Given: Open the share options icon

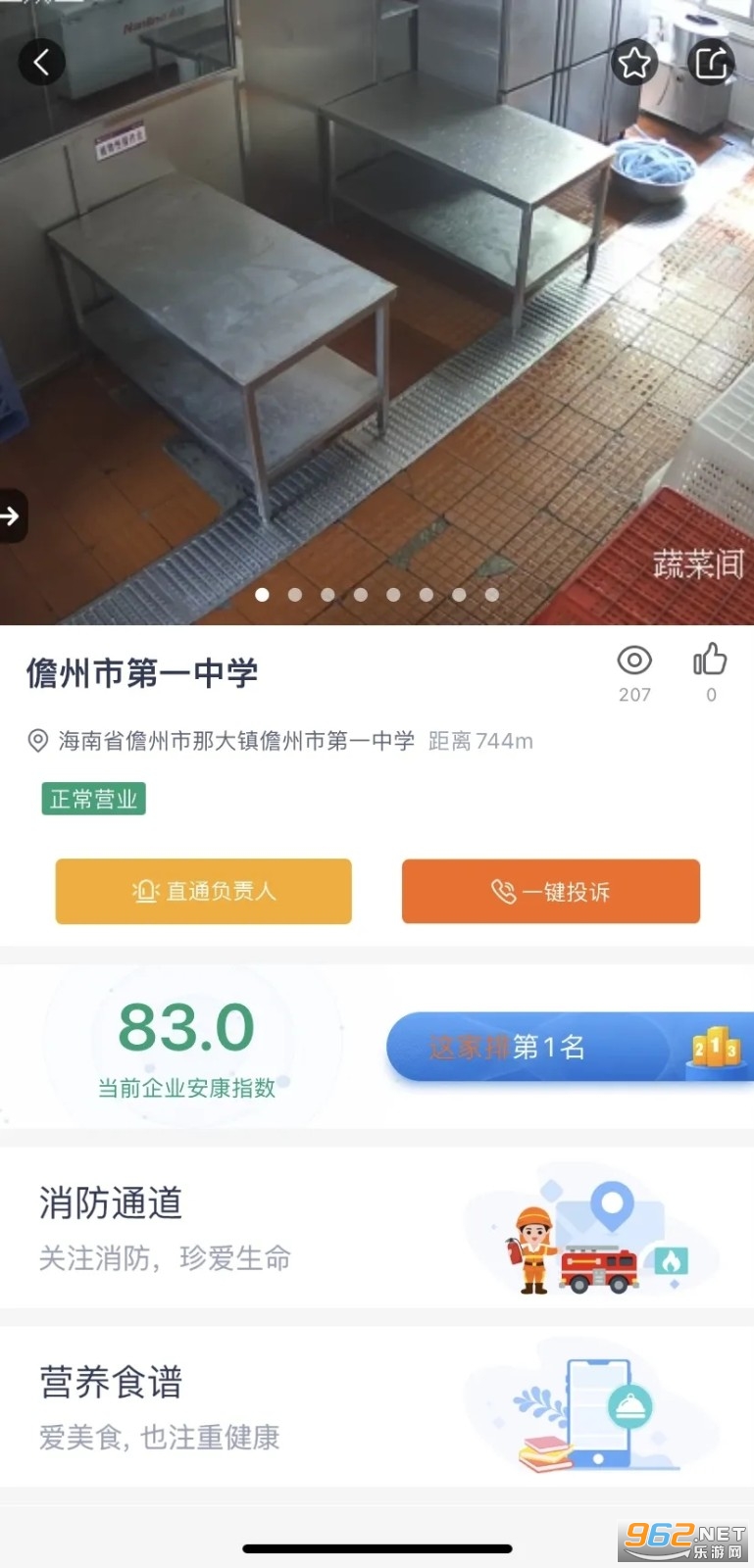Looking at the screenshot, I should (x=711, y=62).
